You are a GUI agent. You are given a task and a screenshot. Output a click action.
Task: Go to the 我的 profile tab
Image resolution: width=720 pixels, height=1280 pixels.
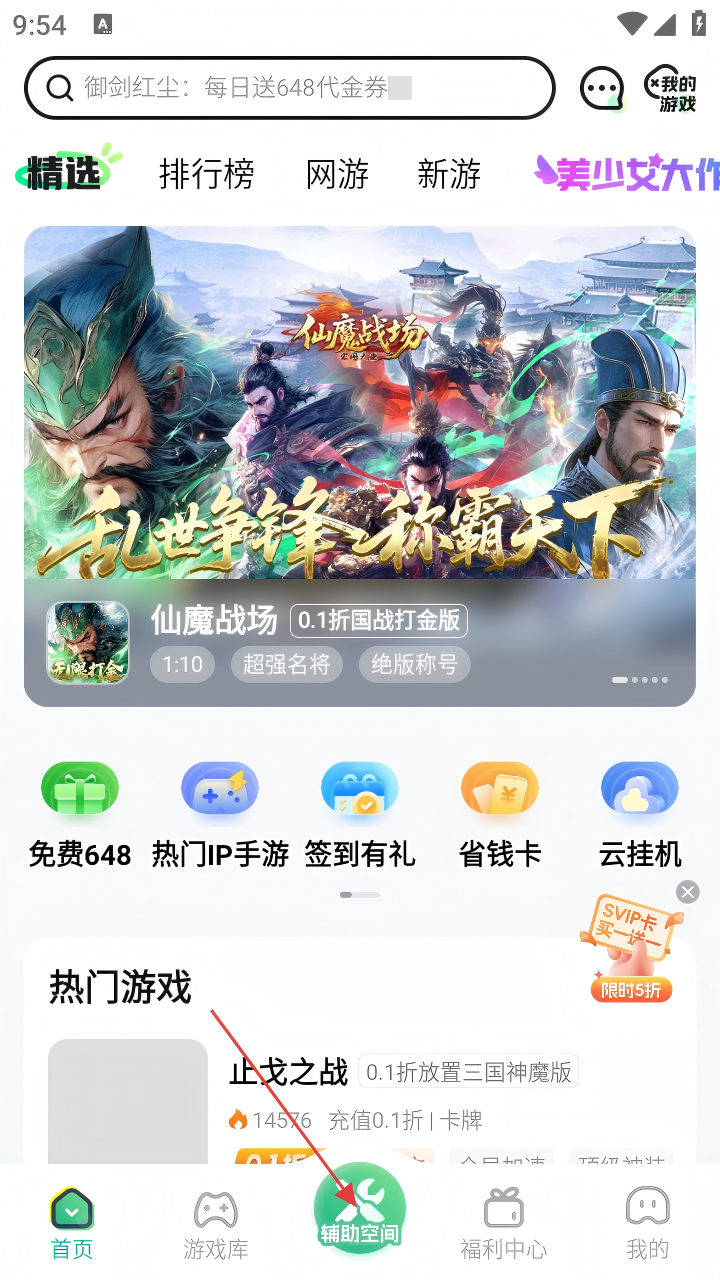pos(647,1224)
